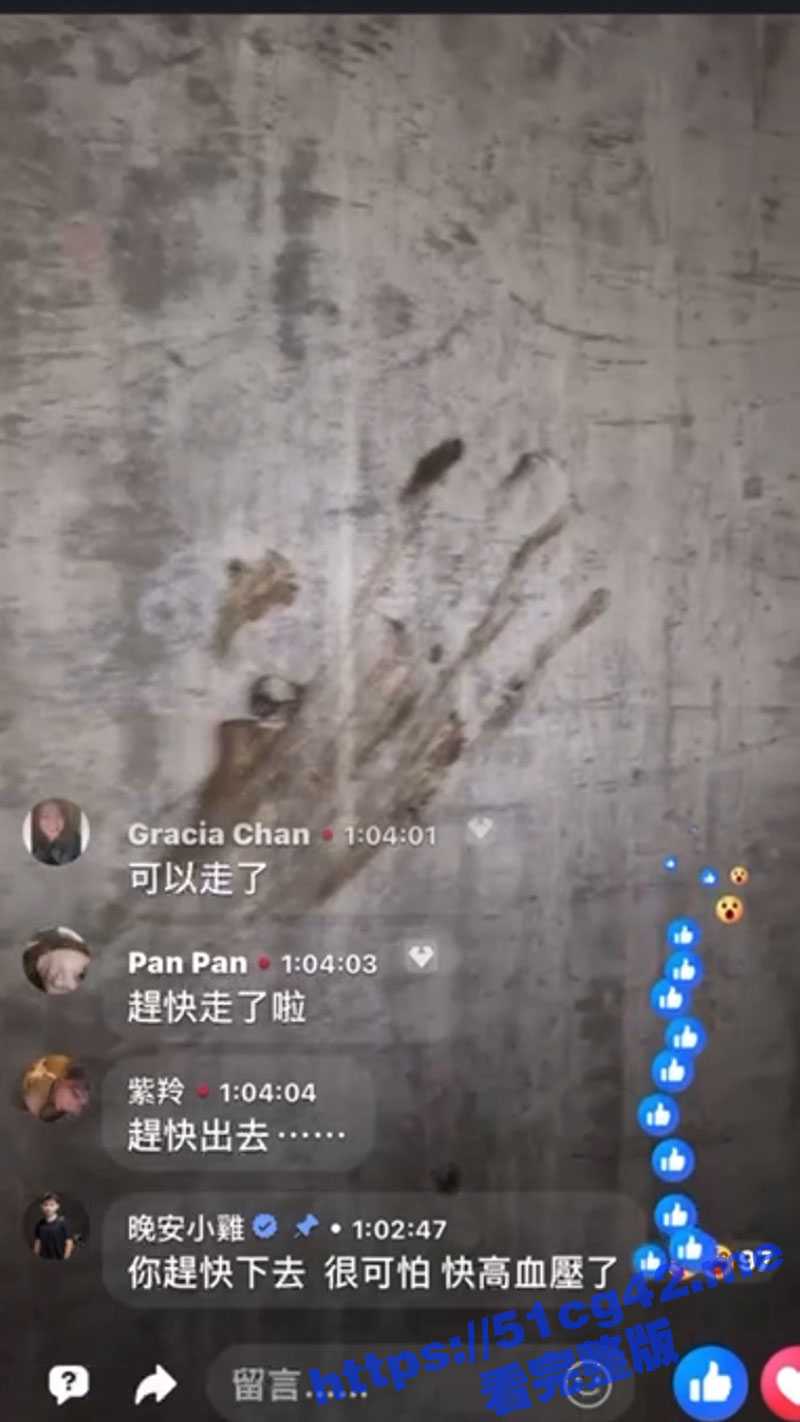The image size is (800, 1422).
Task: Open 晚安小雞's profile avatar
Action: 56,1226
